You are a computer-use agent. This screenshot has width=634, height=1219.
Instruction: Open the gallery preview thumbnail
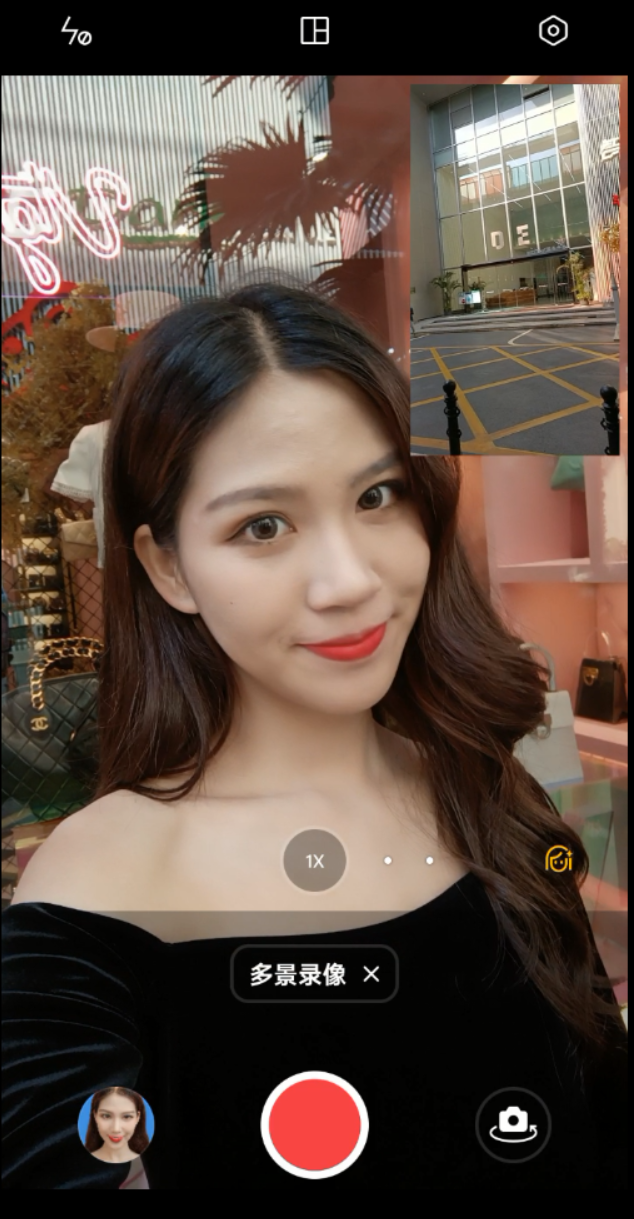(116, 1124)
